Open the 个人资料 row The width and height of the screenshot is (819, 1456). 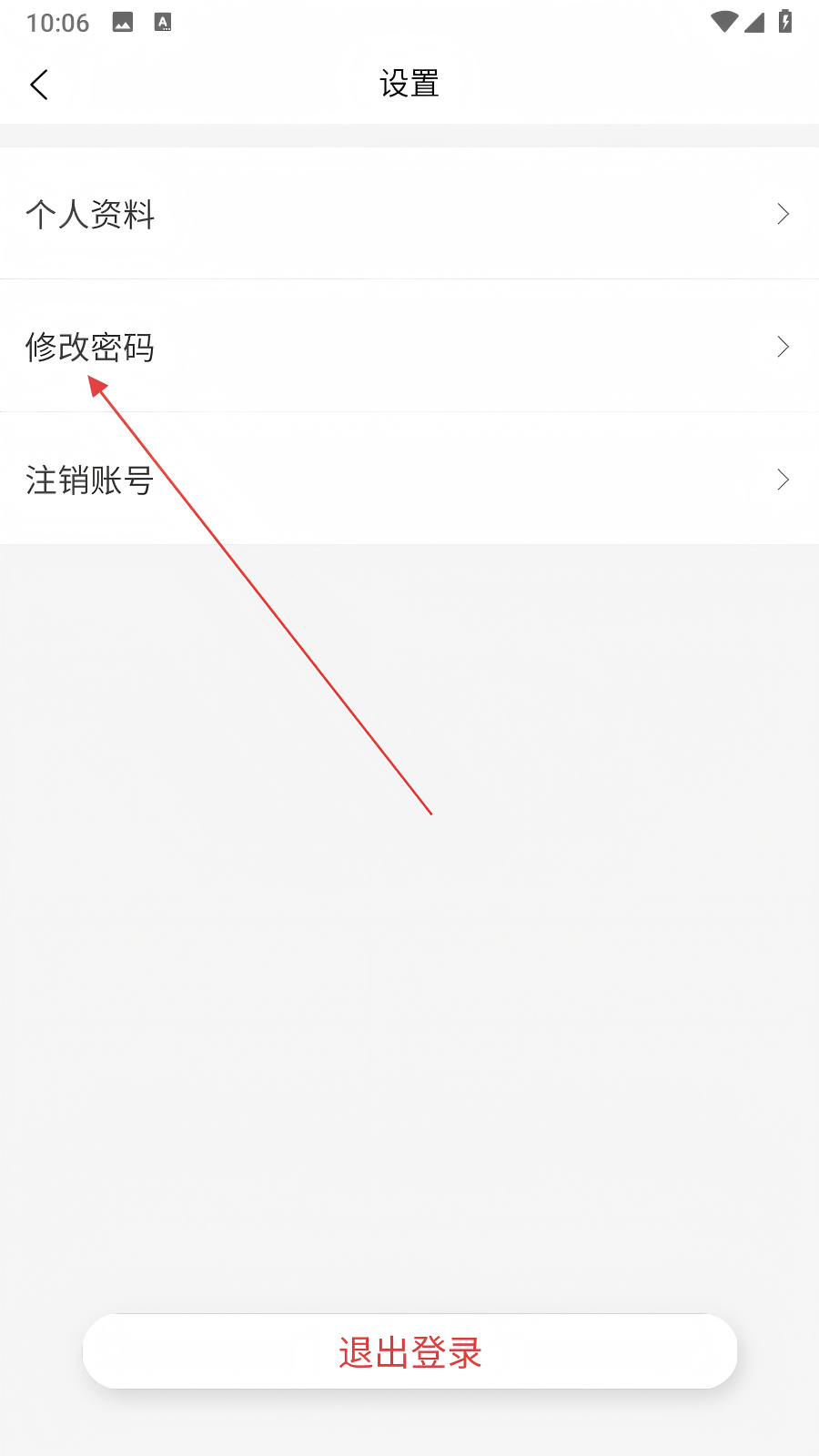tap(409, 214)
